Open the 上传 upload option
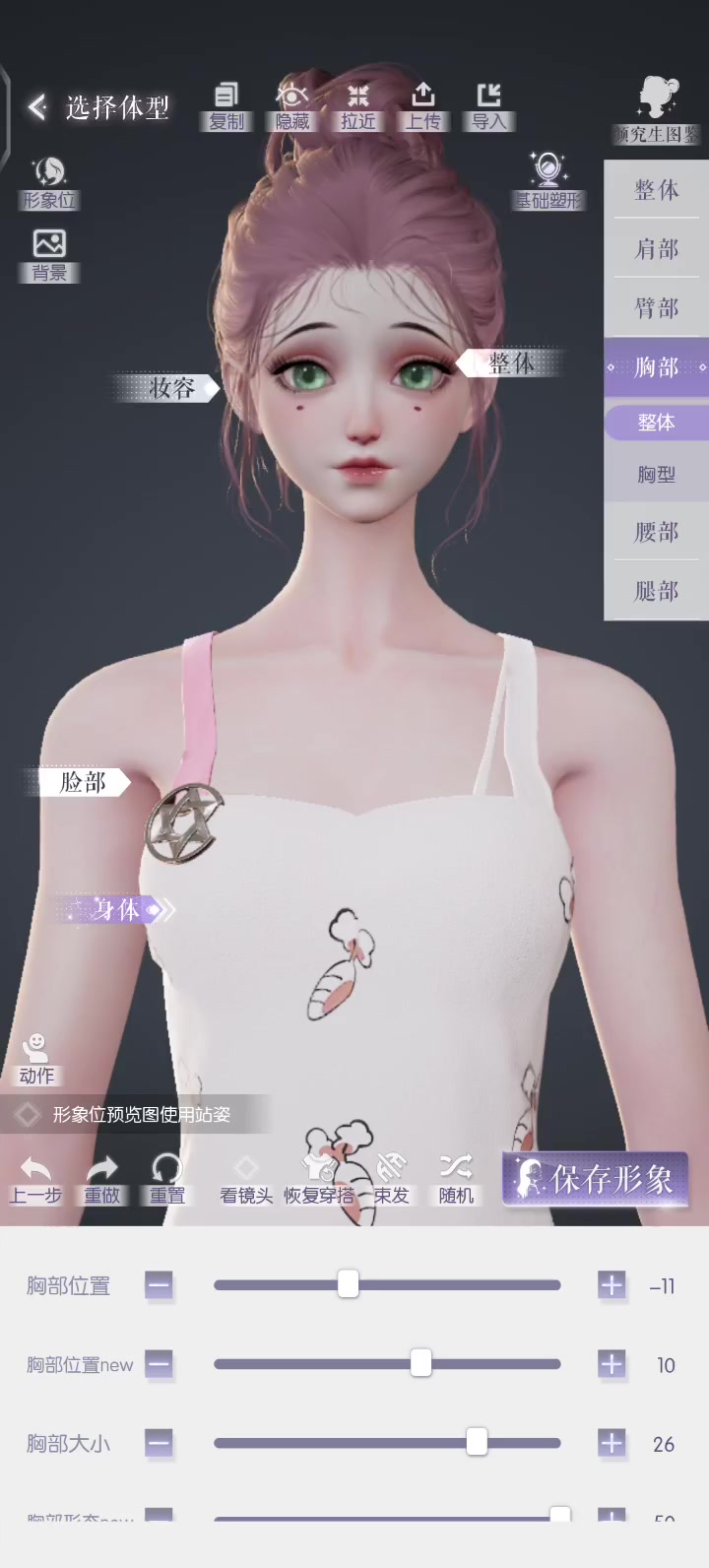Image resolution: width=709 pixels, height=1568 pixels. pyautogui.click(x=423, y=105)
